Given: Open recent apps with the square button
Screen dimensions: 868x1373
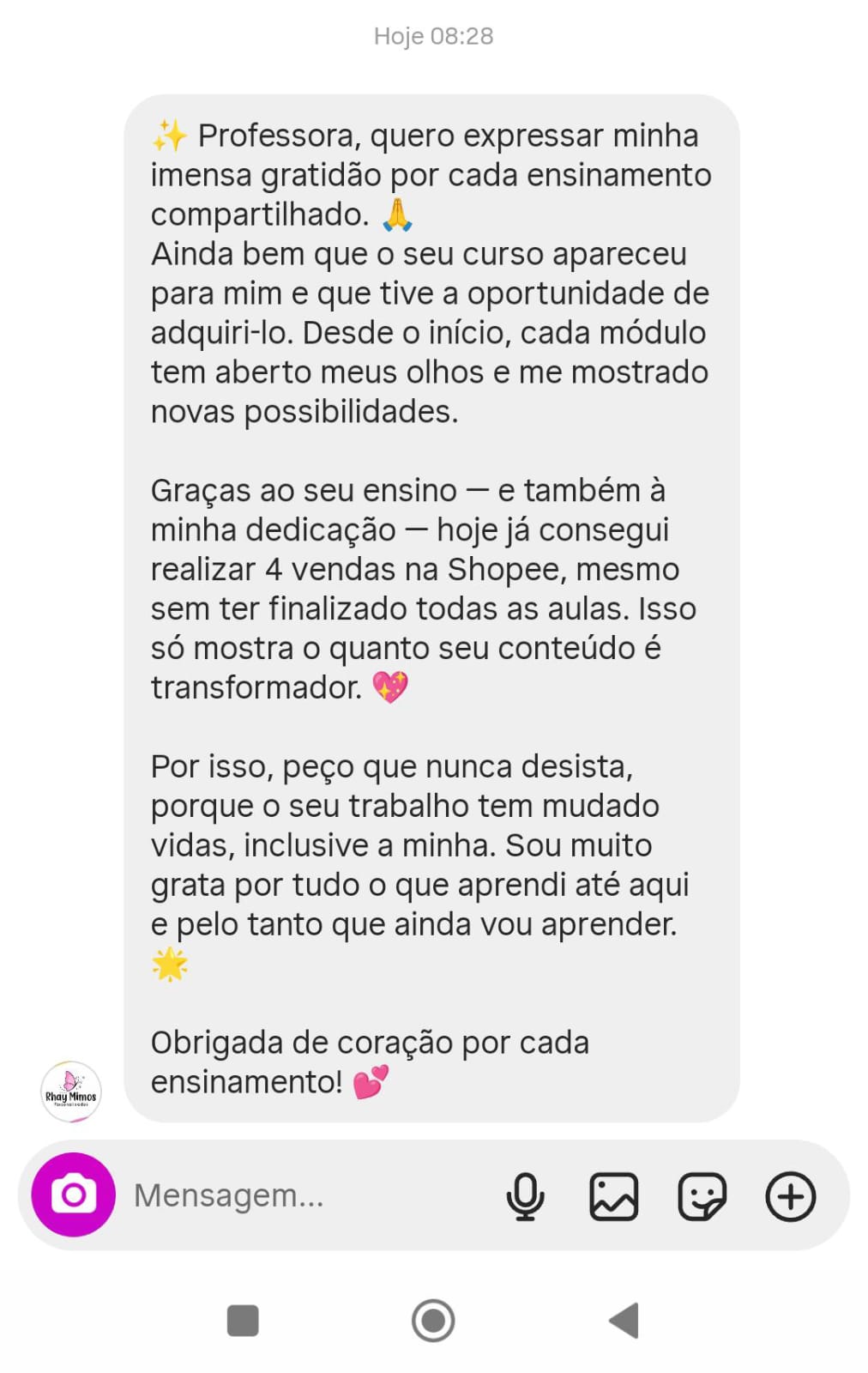Looking at the screenshot, I should (243, 1320).
